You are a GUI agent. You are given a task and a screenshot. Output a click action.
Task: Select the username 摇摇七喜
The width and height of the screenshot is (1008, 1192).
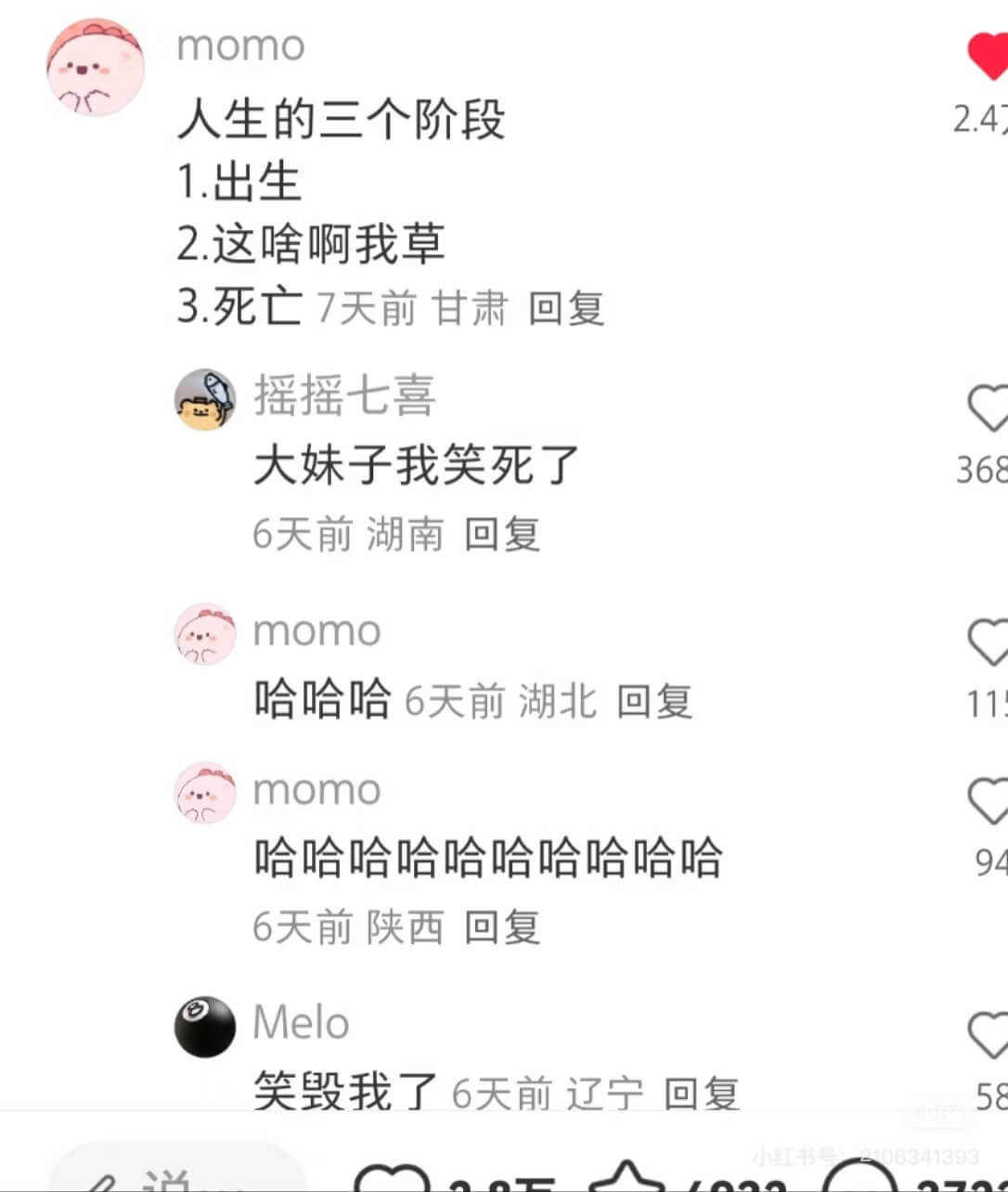(x=344, y=397)
